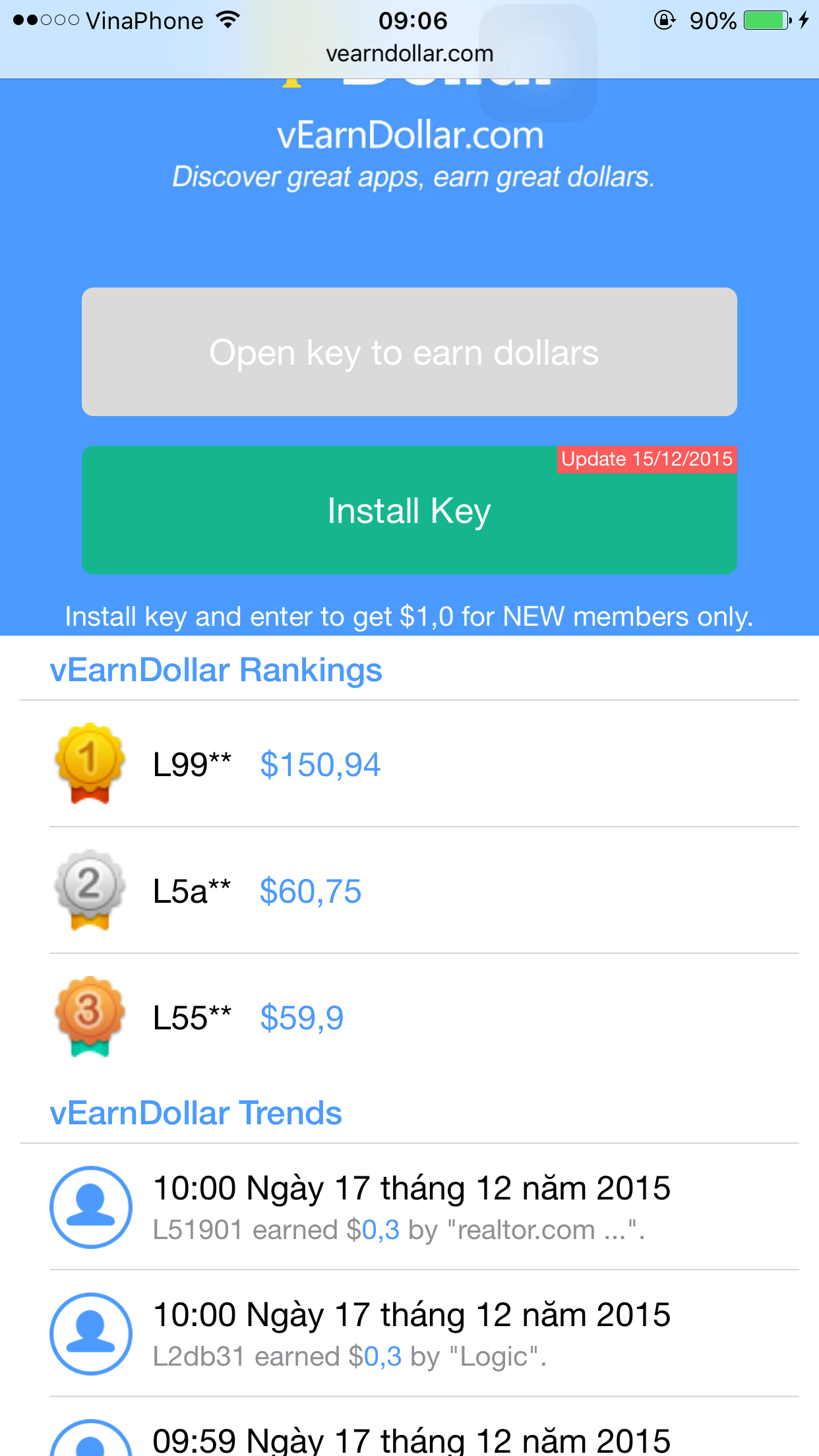Tap the vearndollar.com address bar
This screenshot has width=819, height=1456.
coord(409,54)
